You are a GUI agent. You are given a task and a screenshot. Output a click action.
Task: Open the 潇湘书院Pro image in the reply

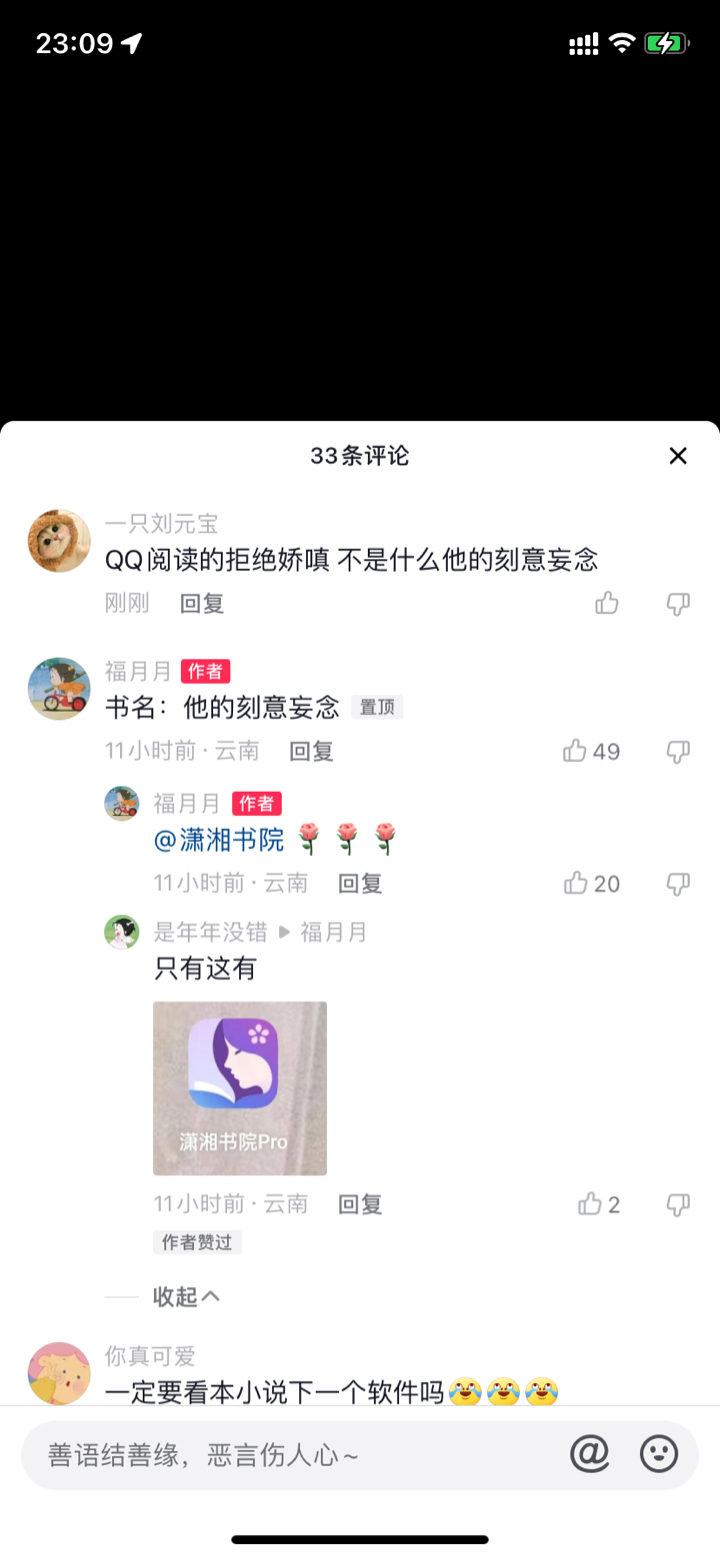240,1088
